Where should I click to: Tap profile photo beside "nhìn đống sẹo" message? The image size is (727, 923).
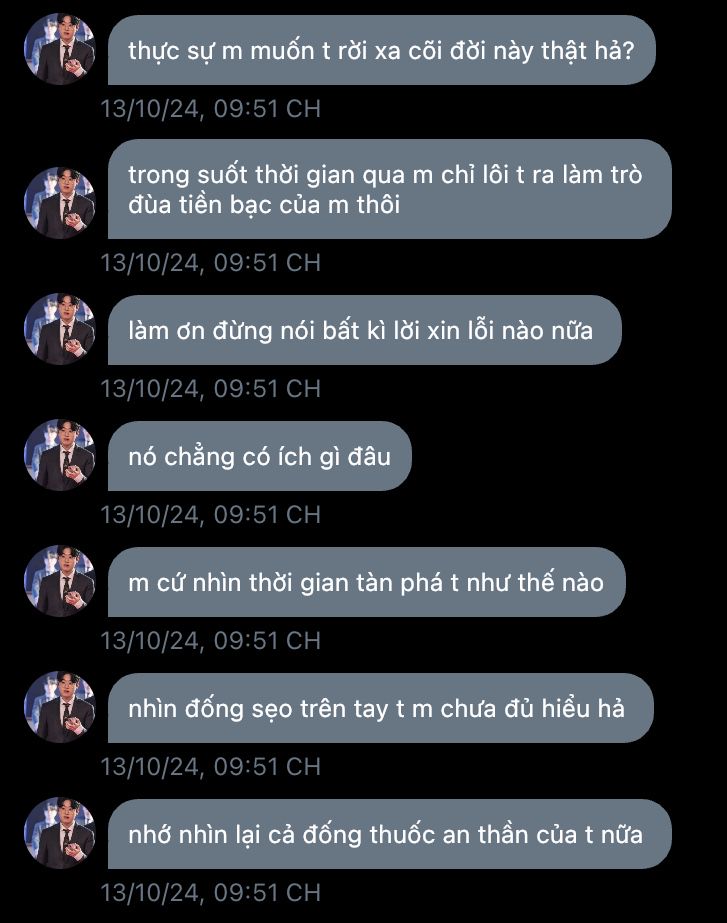(x=59, y=707)
